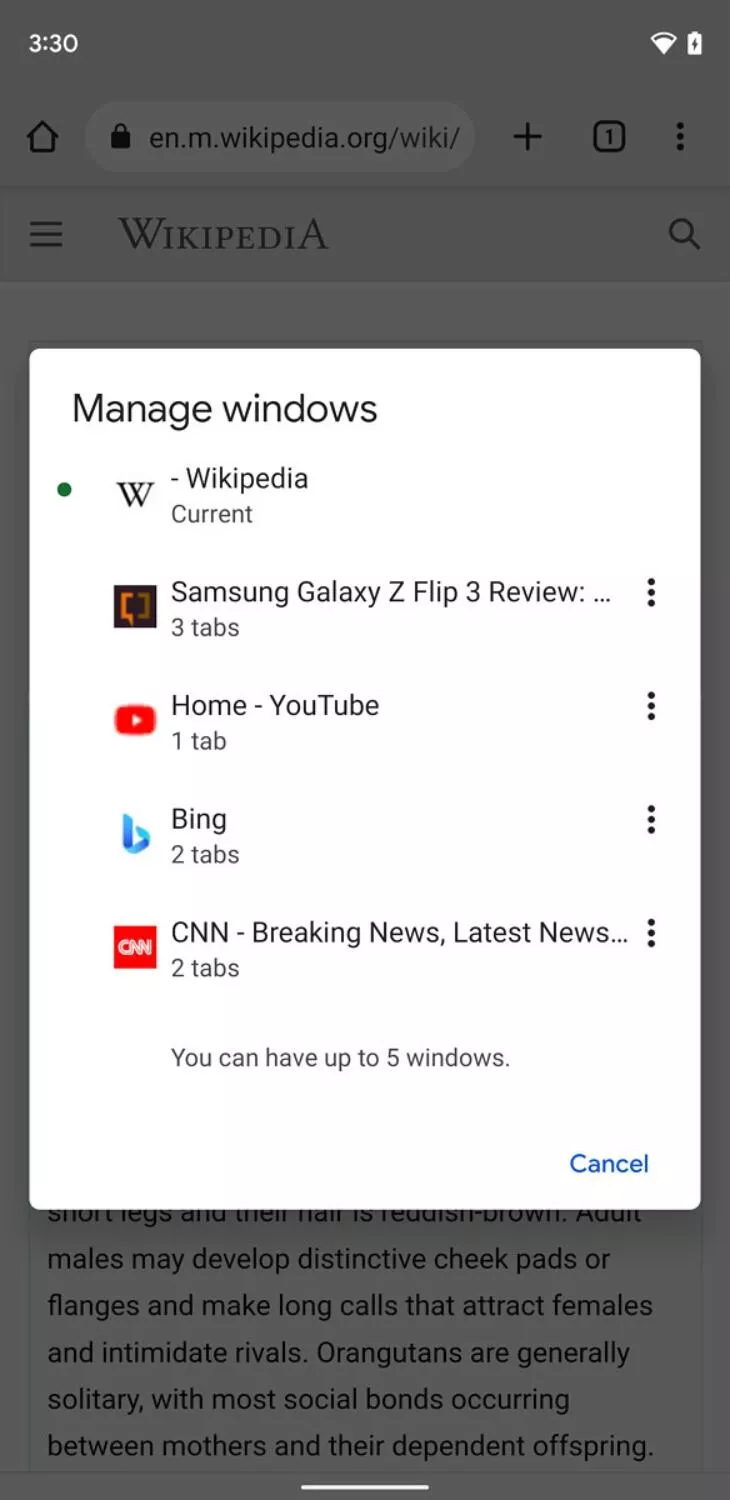This screenshot has height=1500, width=730.
Task: Switch to the Samsung Galaxy Z Flip 3 window
Action: 390,607
